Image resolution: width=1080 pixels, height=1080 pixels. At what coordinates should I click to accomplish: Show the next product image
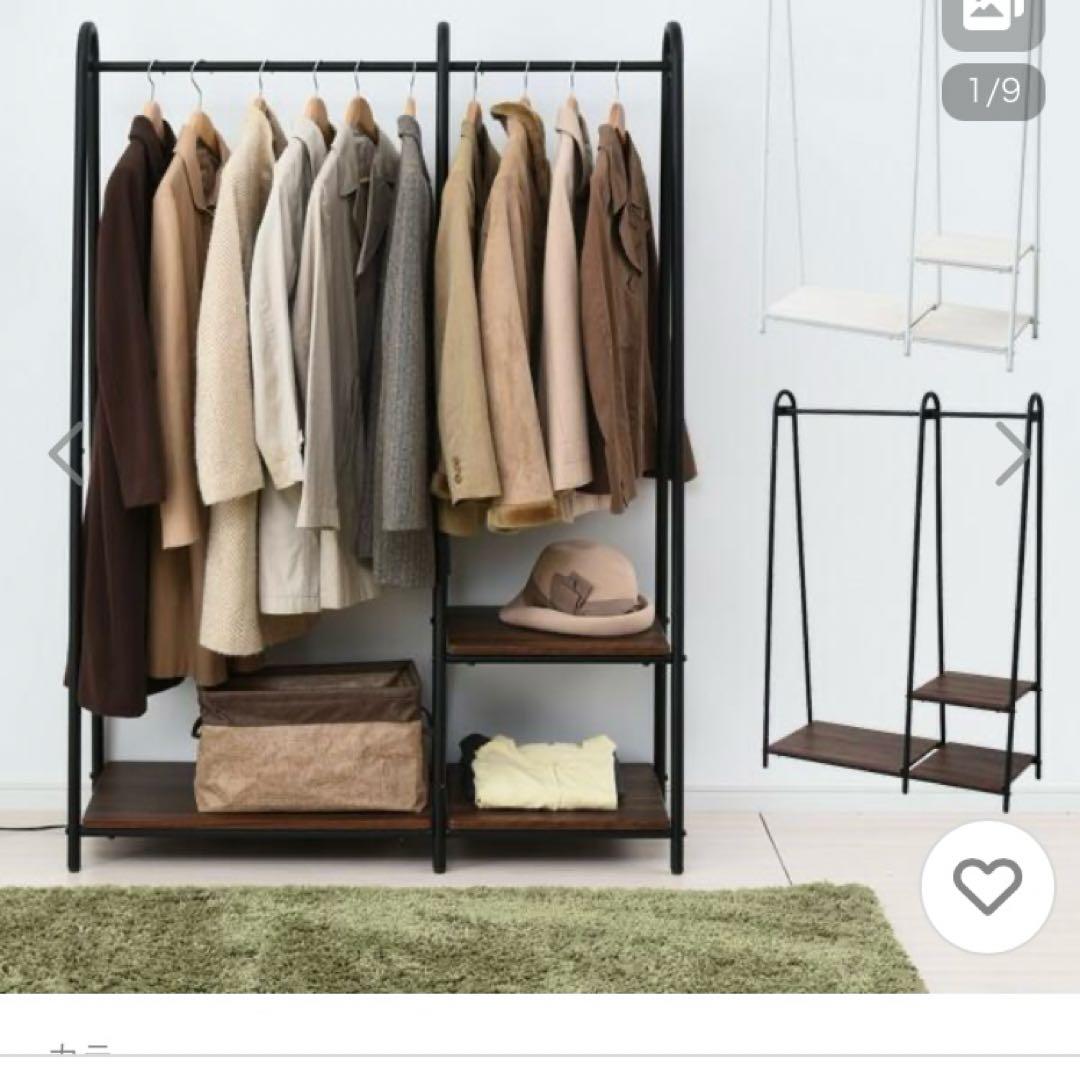coord(1012,454)
